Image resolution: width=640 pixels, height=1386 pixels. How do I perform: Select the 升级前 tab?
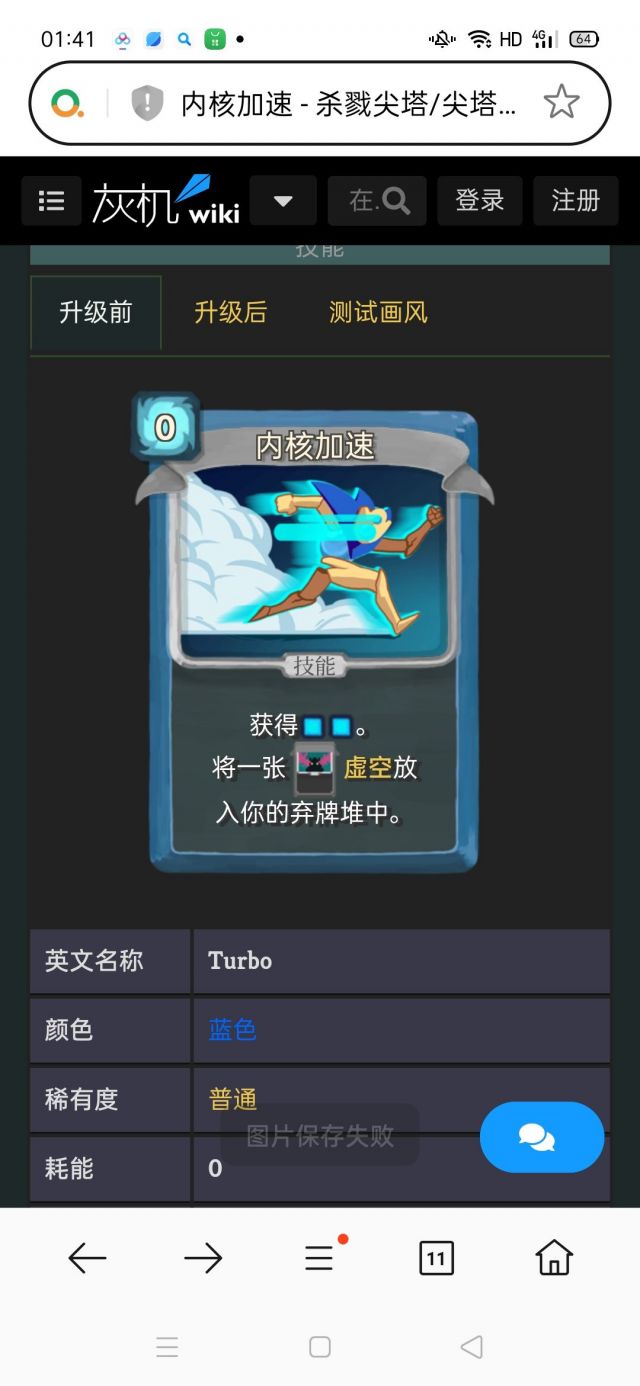click(x=96, y=312)
